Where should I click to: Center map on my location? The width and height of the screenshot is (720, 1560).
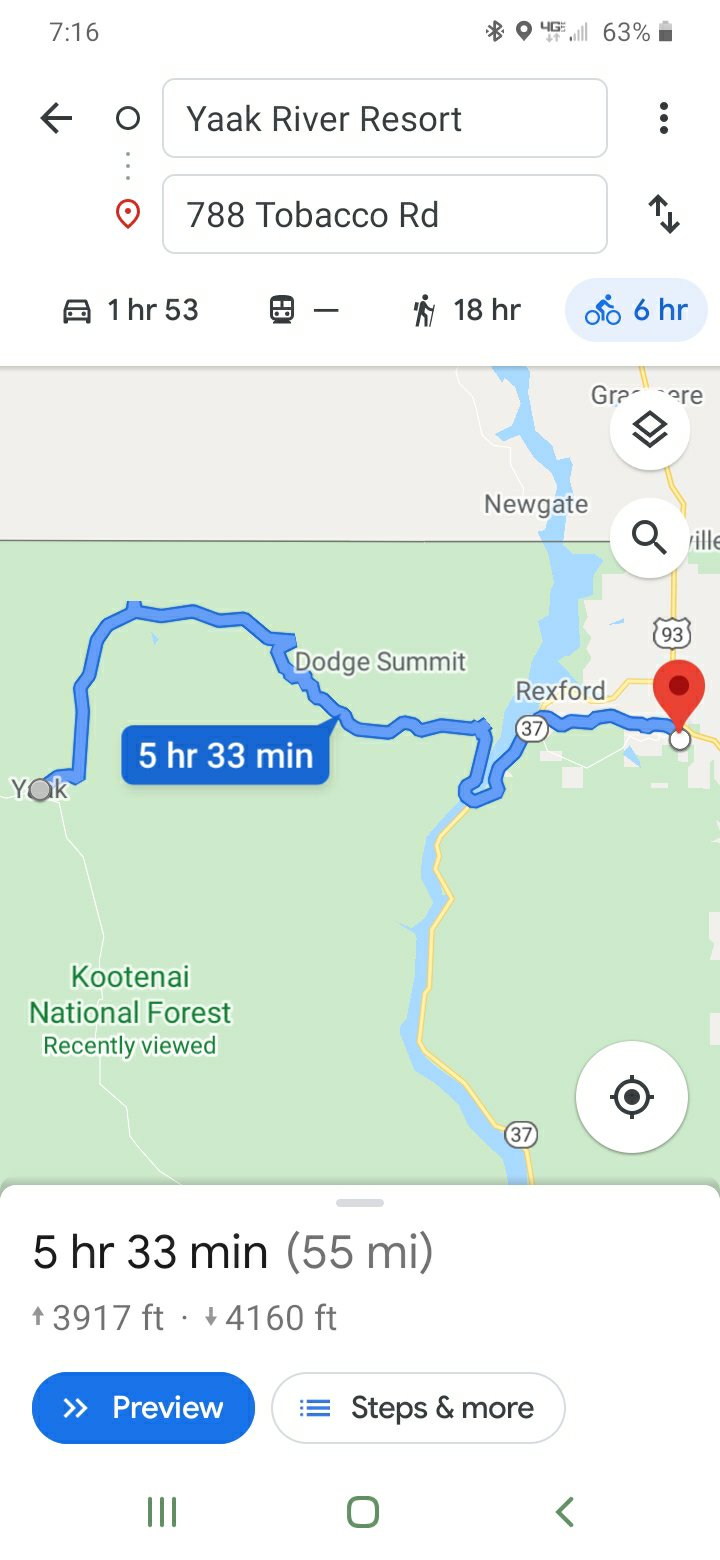pos(632,1097)
